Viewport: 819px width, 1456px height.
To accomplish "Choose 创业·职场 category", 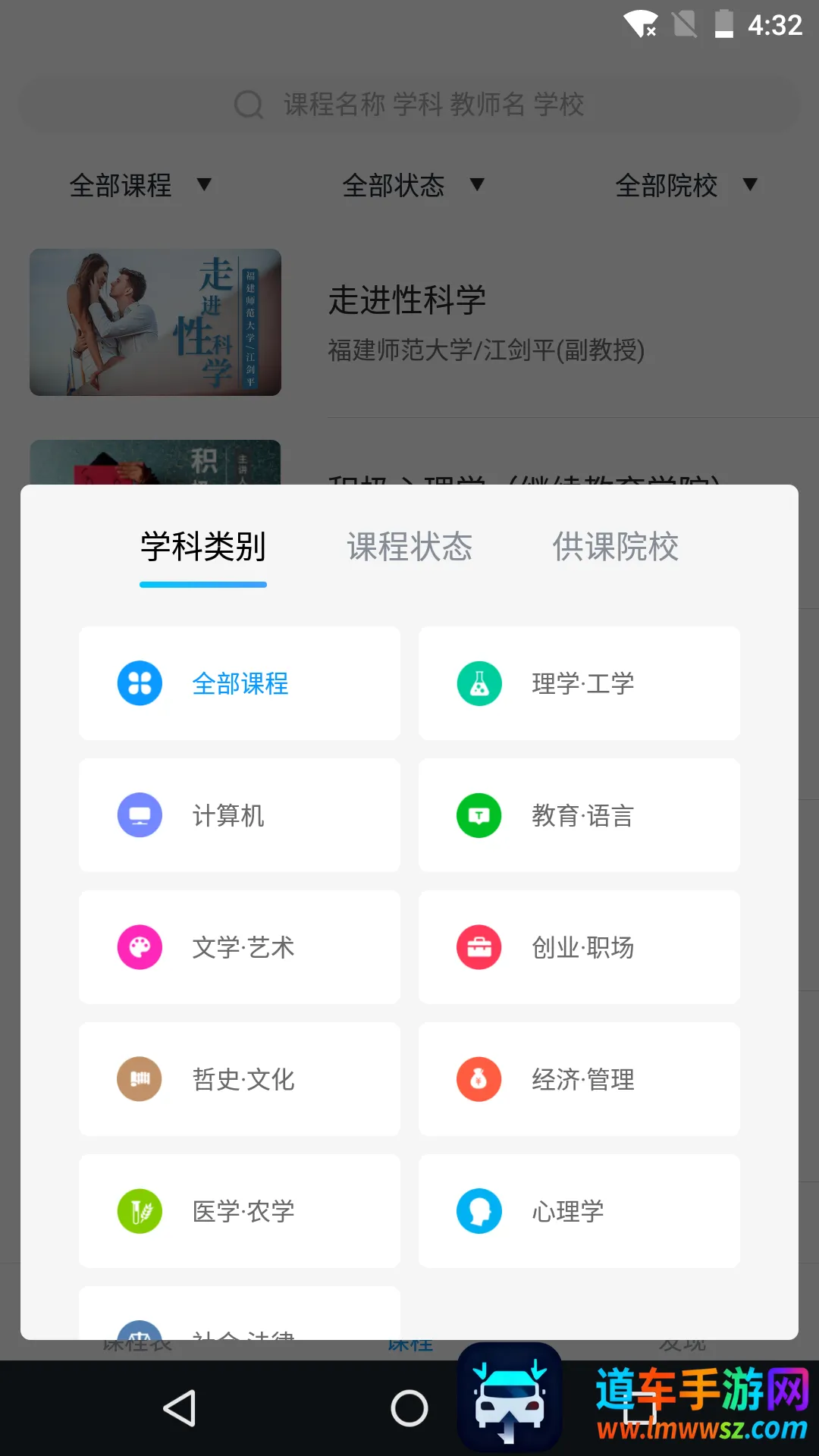I will click(579, 947).
